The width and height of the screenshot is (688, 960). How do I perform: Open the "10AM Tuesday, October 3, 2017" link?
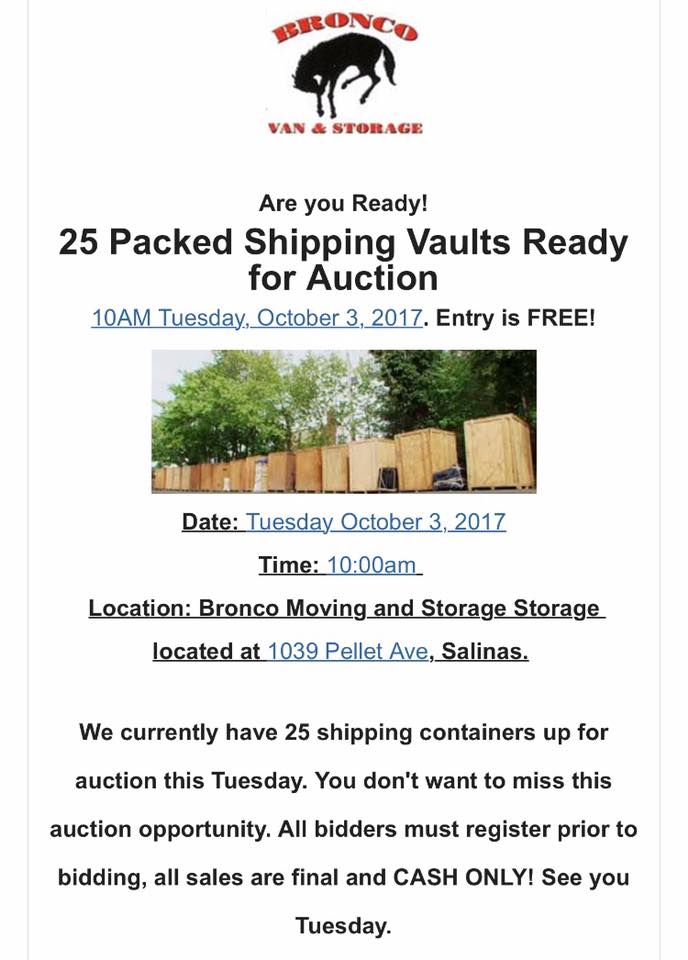[x=257, y=319]
